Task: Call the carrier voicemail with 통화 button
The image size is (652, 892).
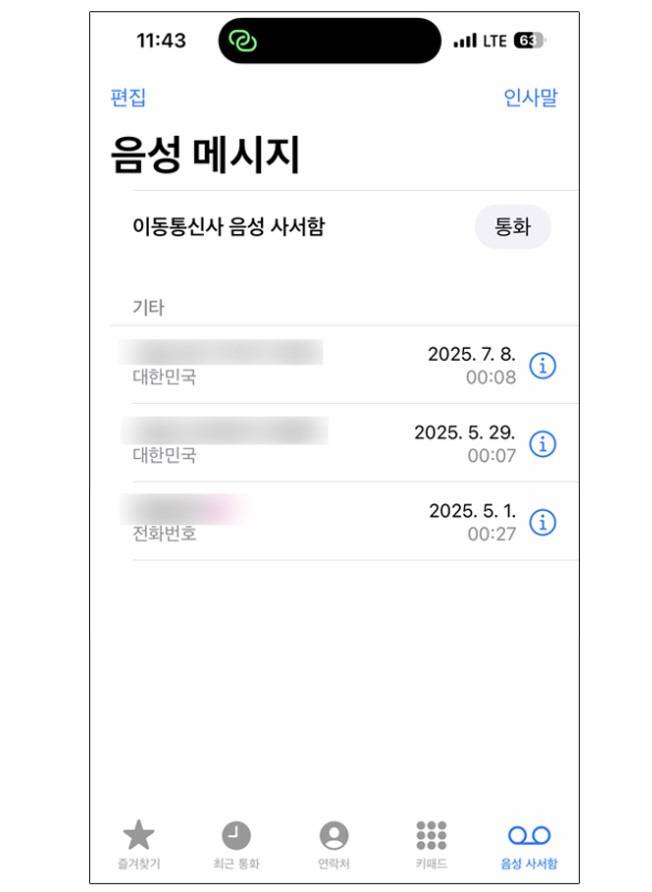Action: pyautogui.click(x=512, y=227)
